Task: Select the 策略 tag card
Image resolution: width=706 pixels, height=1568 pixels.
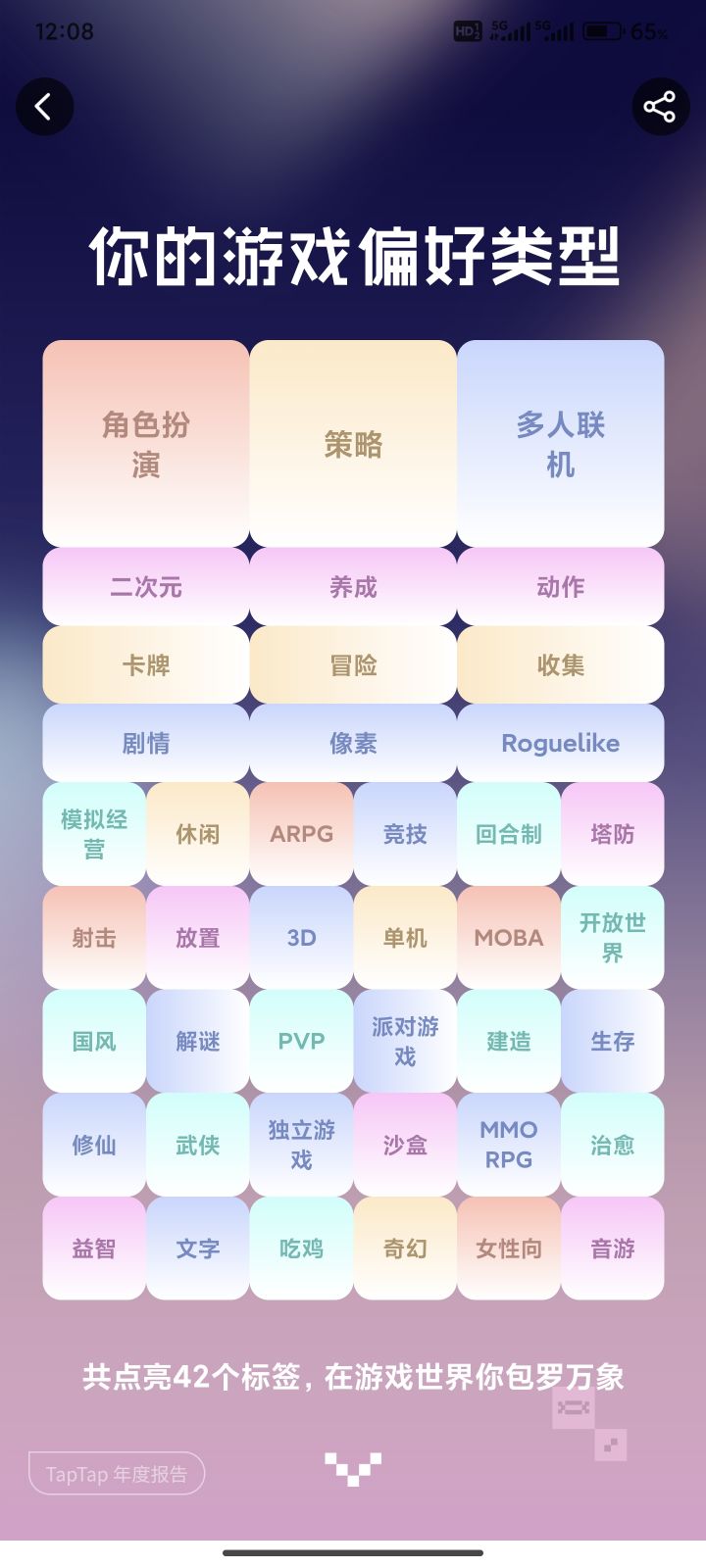Action: point(353,443)
